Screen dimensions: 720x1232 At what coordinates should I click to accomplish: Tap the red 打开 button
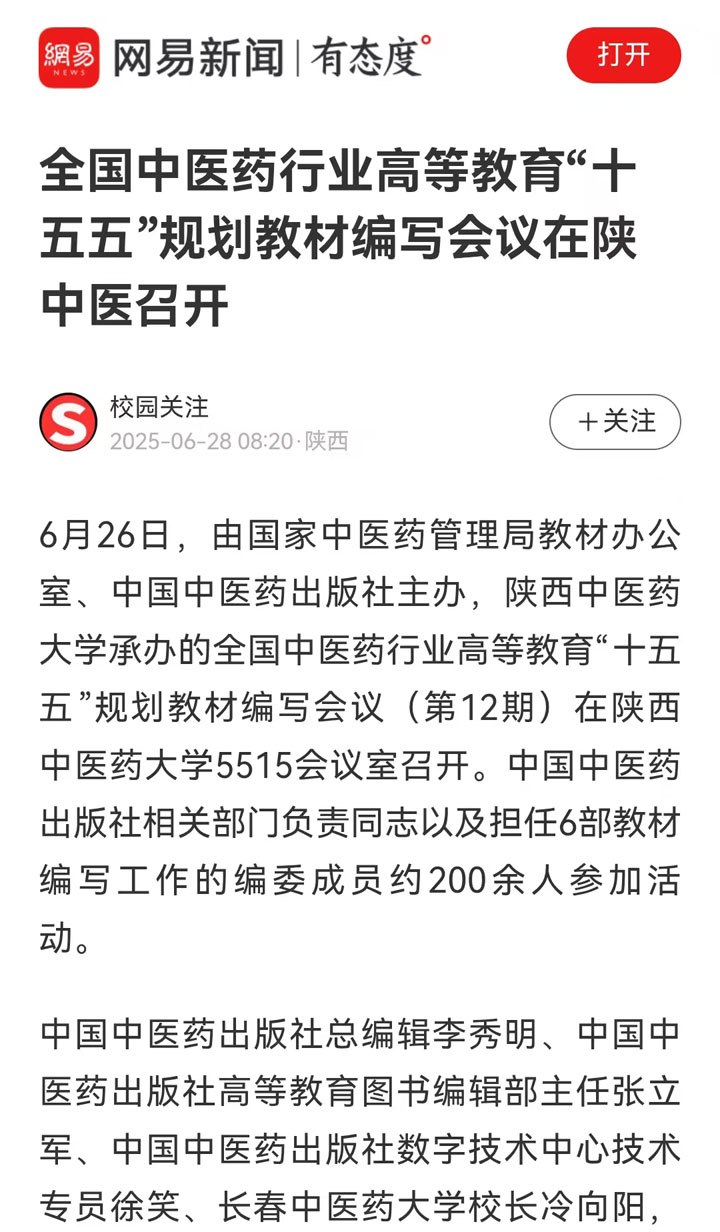pos(623,55)
